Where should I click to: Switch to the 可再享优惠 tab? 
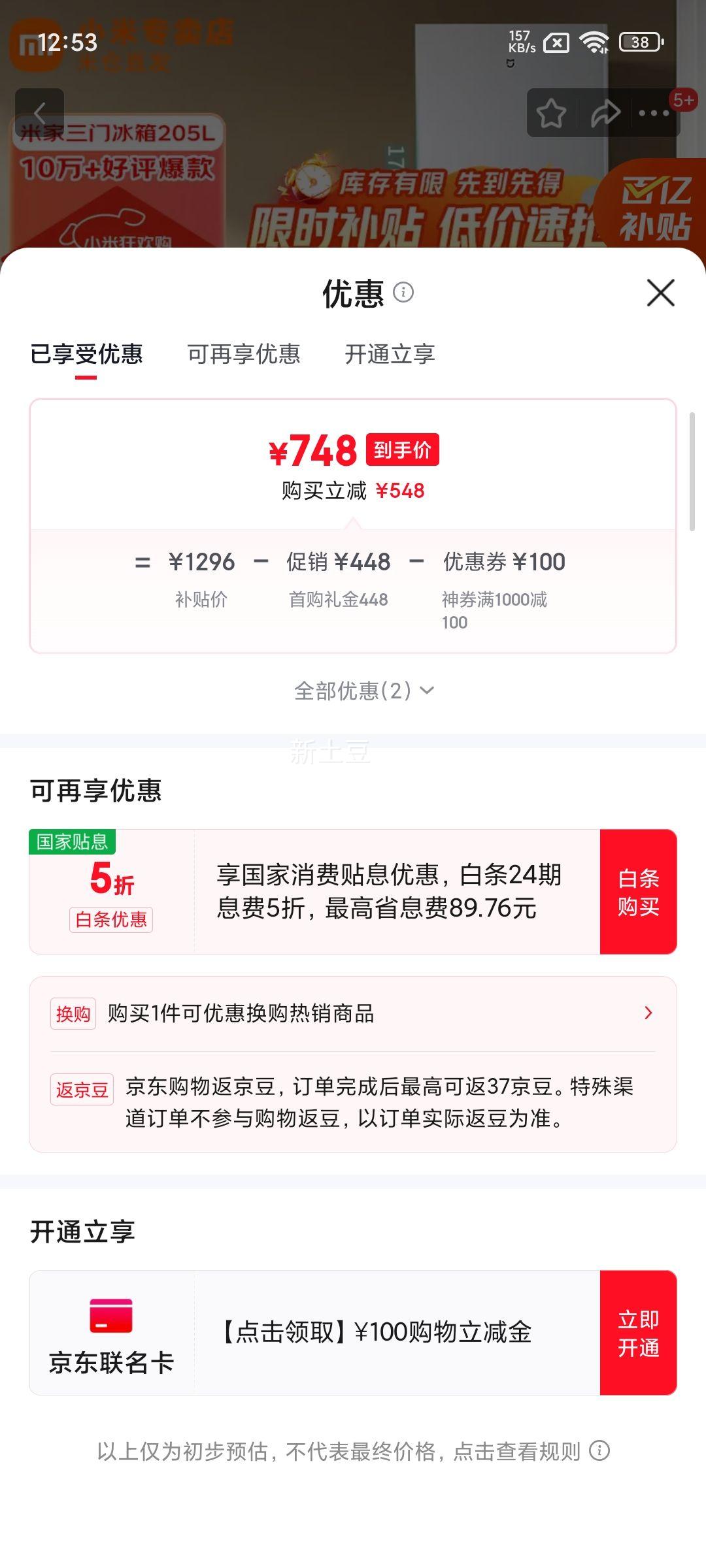pos(243,355)
